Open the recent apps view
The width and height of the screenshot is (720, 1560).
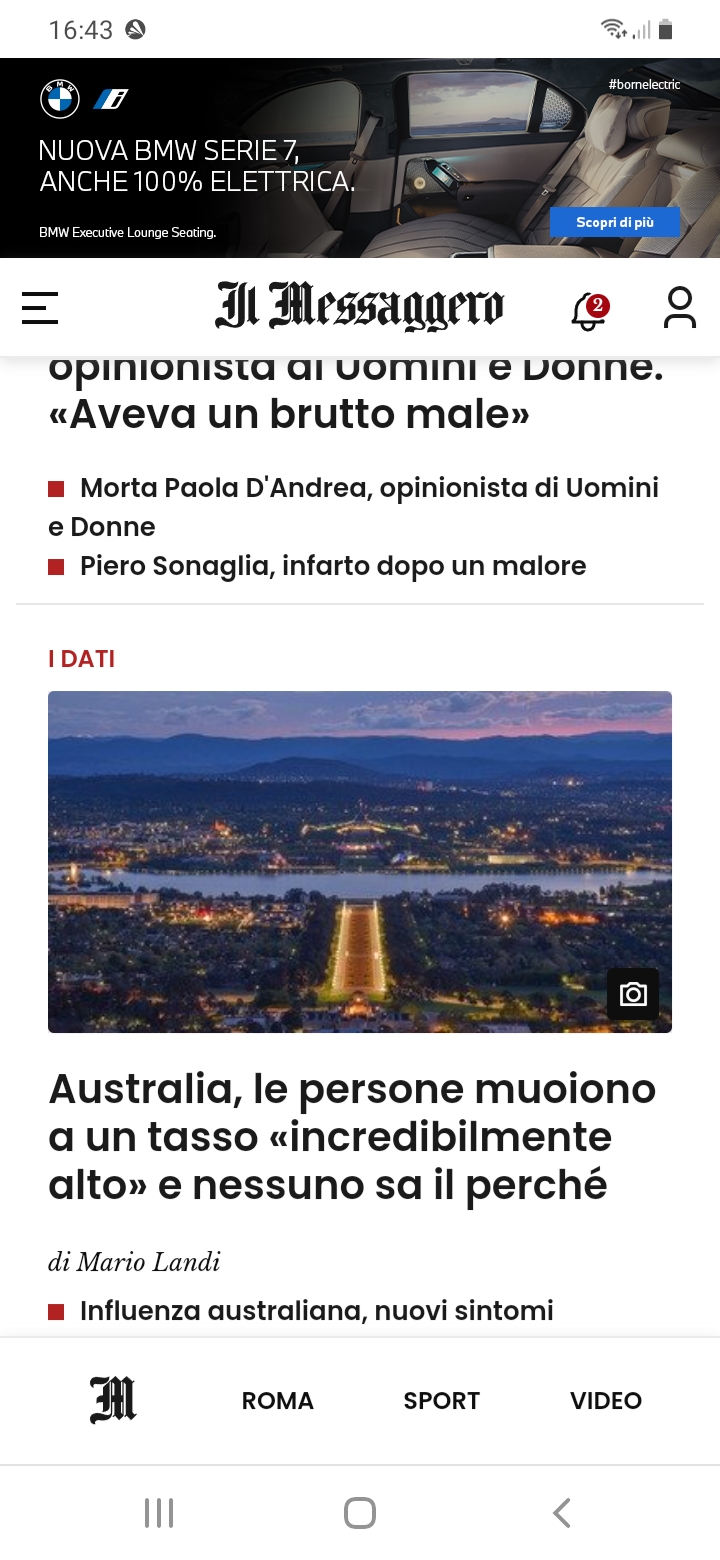click(x=159, y=1512)
